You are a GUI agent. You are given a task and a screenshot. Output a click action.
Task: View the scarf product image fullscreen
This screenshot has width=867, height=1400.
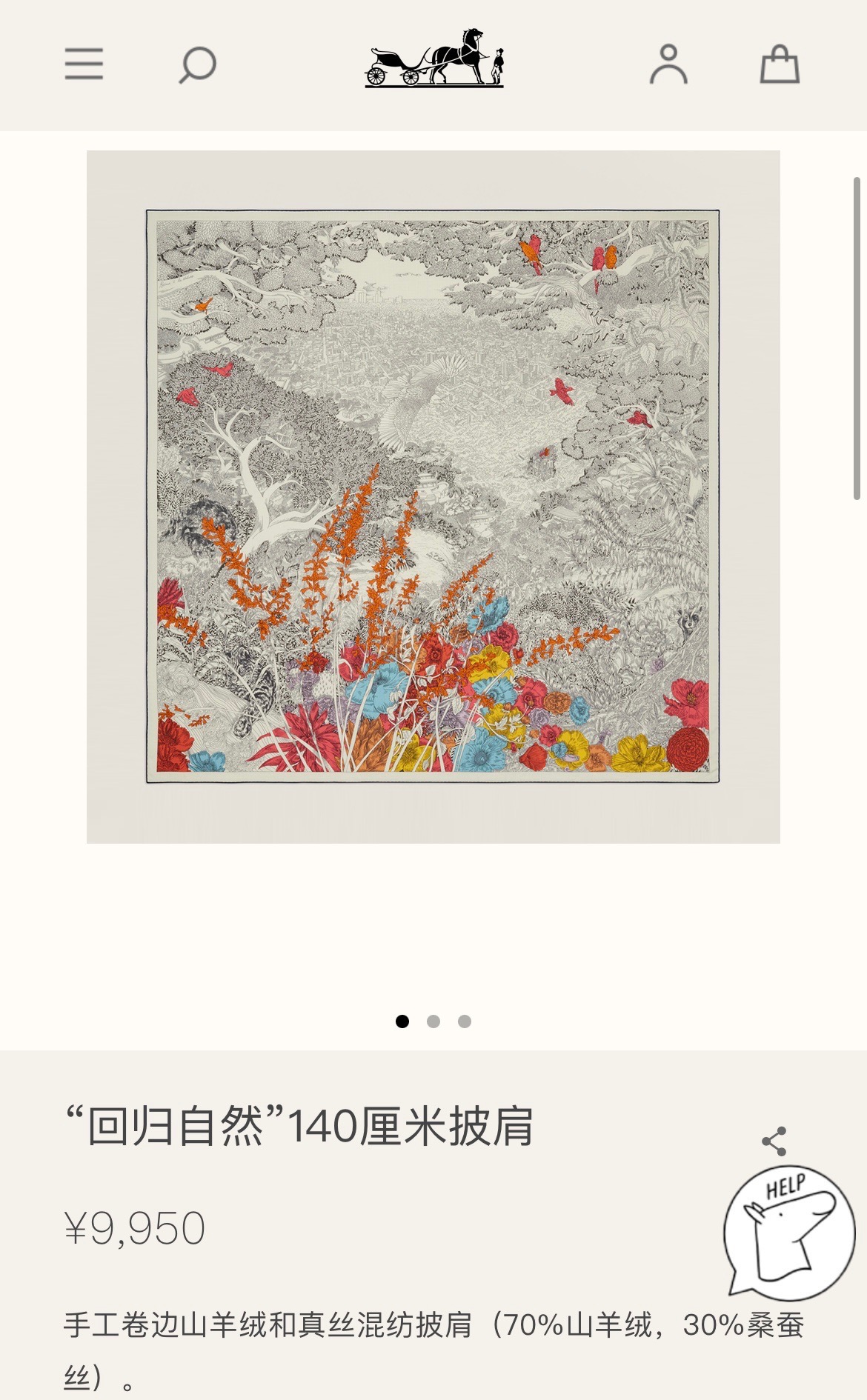pos(433,496)
